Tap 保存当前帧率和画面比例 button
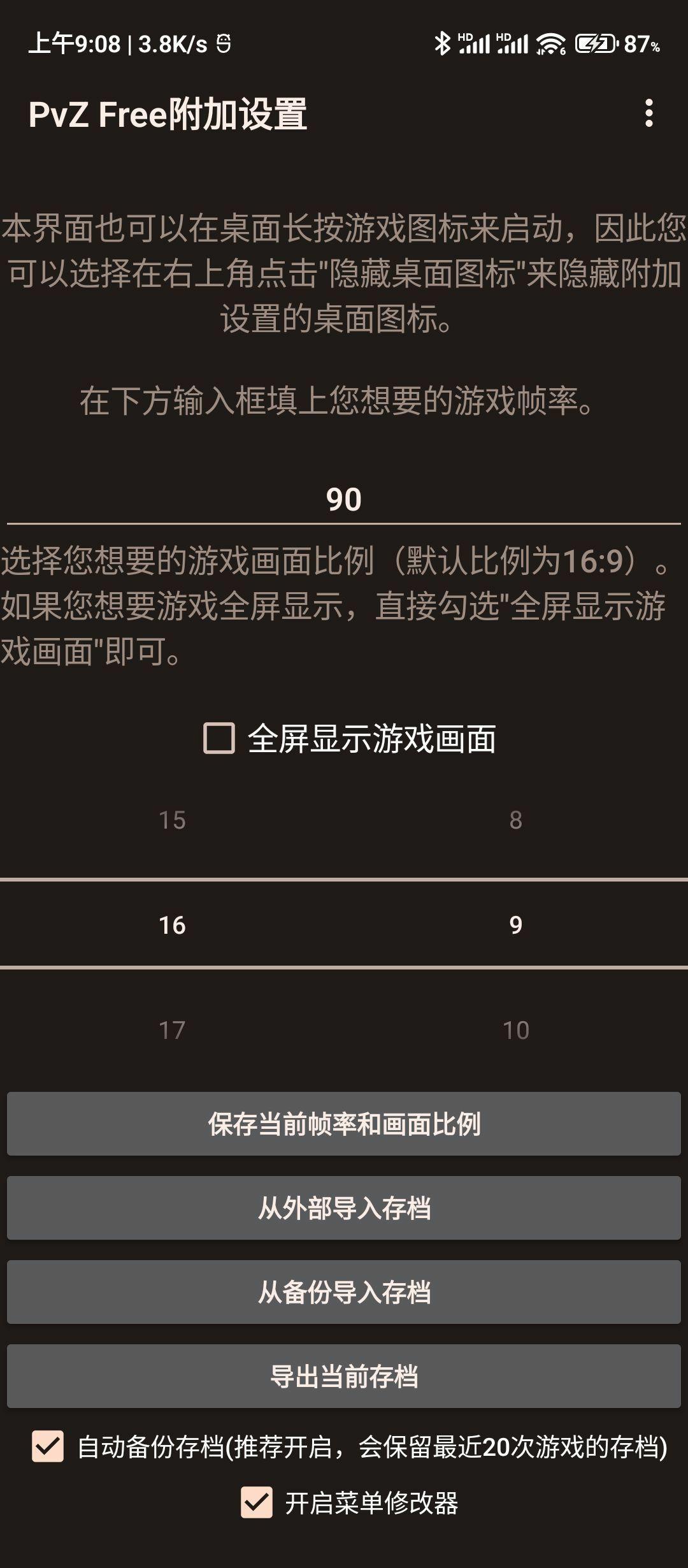This screenshot has width=688, height=1568. 344,1124
